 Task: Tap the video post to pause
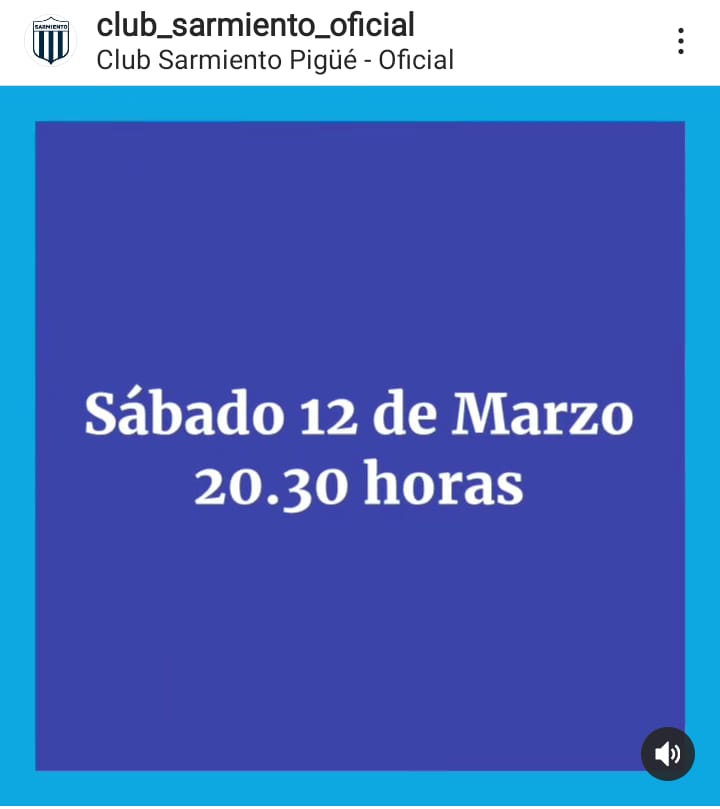(x=360, y=300)
